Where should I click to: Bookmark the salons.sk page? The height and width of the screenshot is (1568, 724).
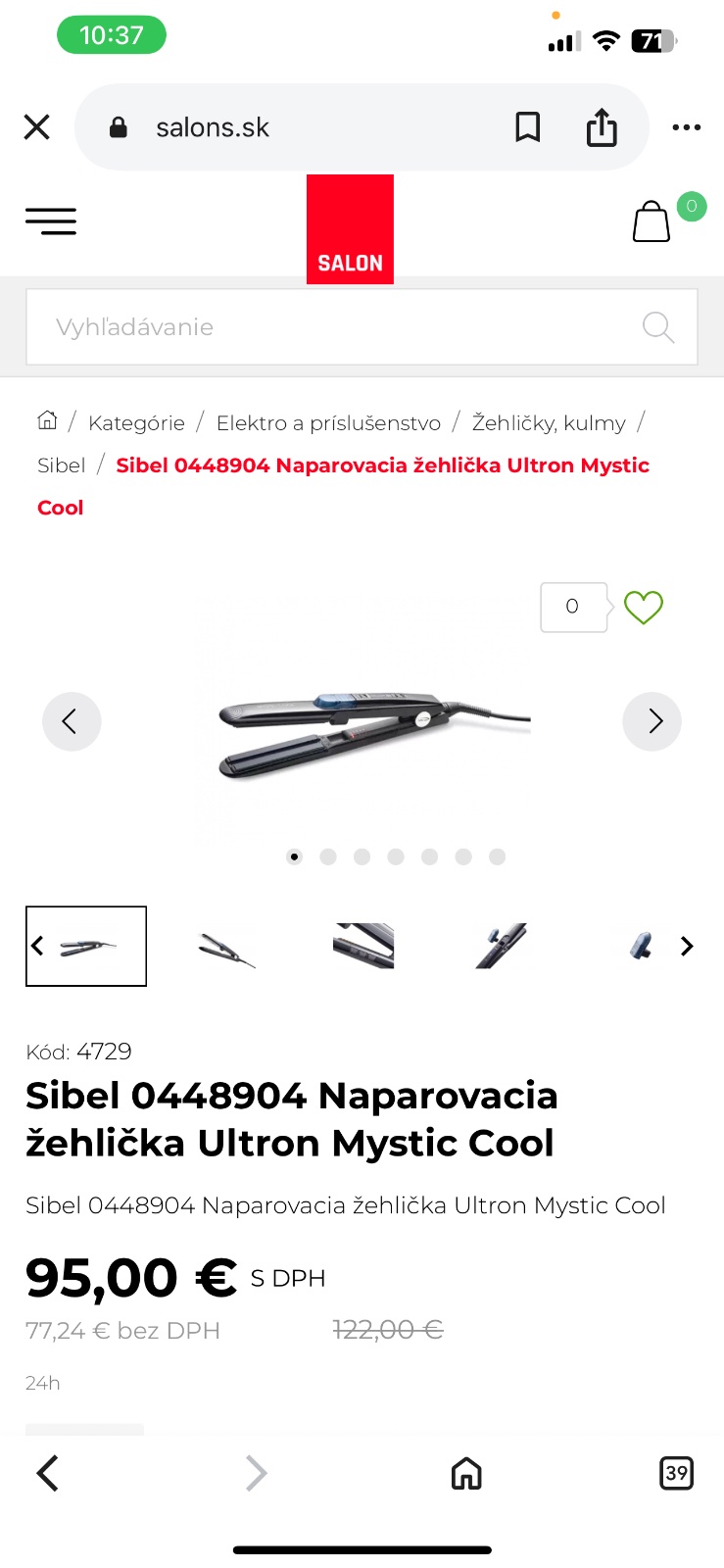pyautogui.click(x=527, y=127)
